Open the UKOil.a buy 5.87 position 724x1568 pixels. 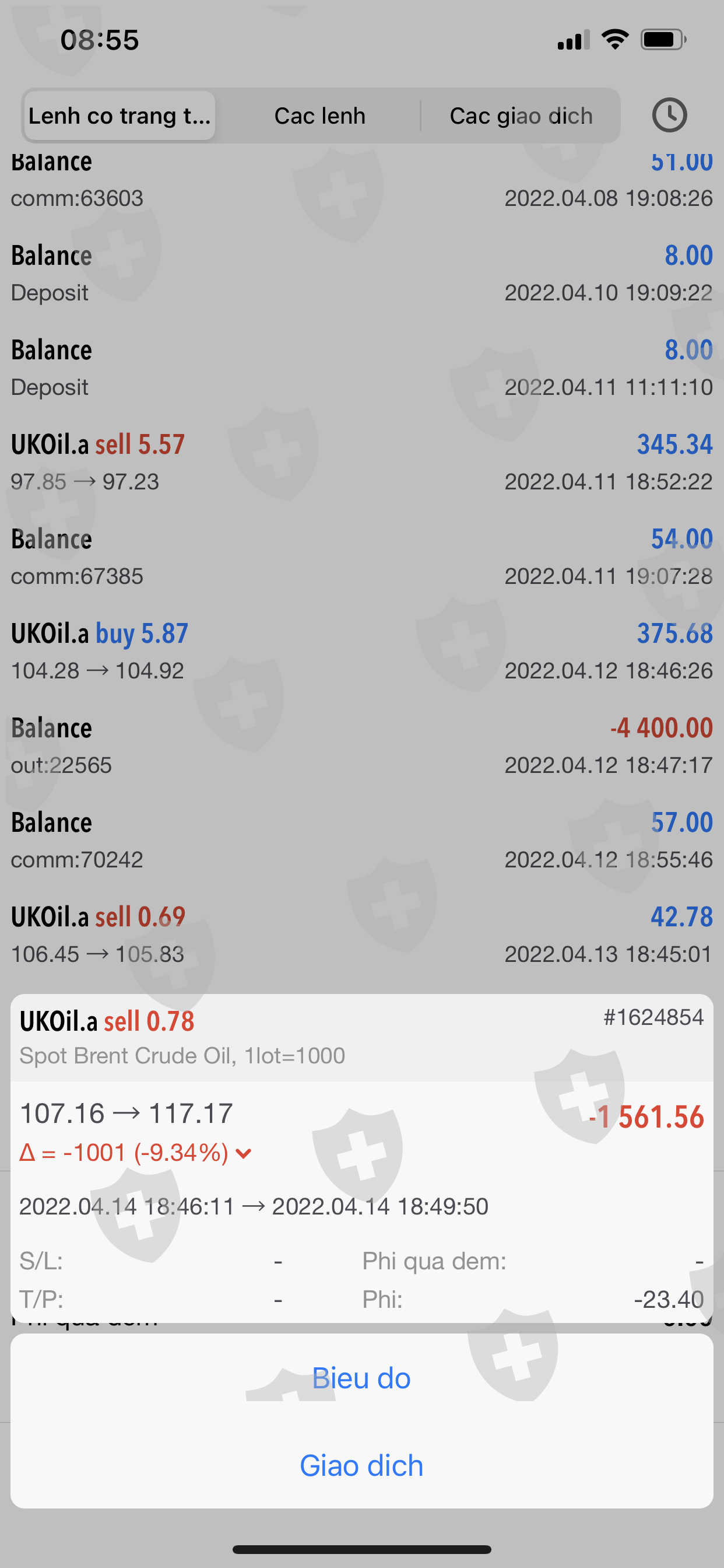click(x=361, y=652)
